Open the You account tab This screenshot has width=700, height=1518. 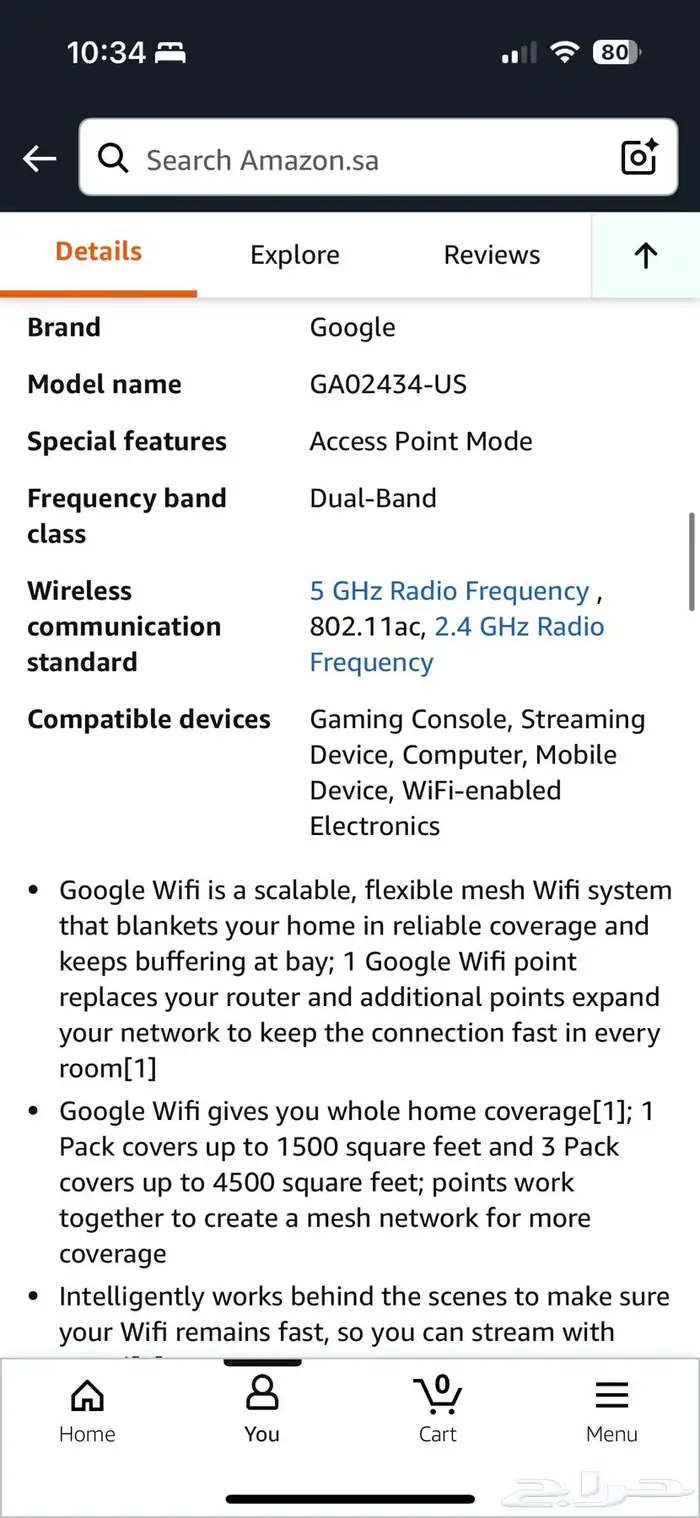pos(261,1410)
